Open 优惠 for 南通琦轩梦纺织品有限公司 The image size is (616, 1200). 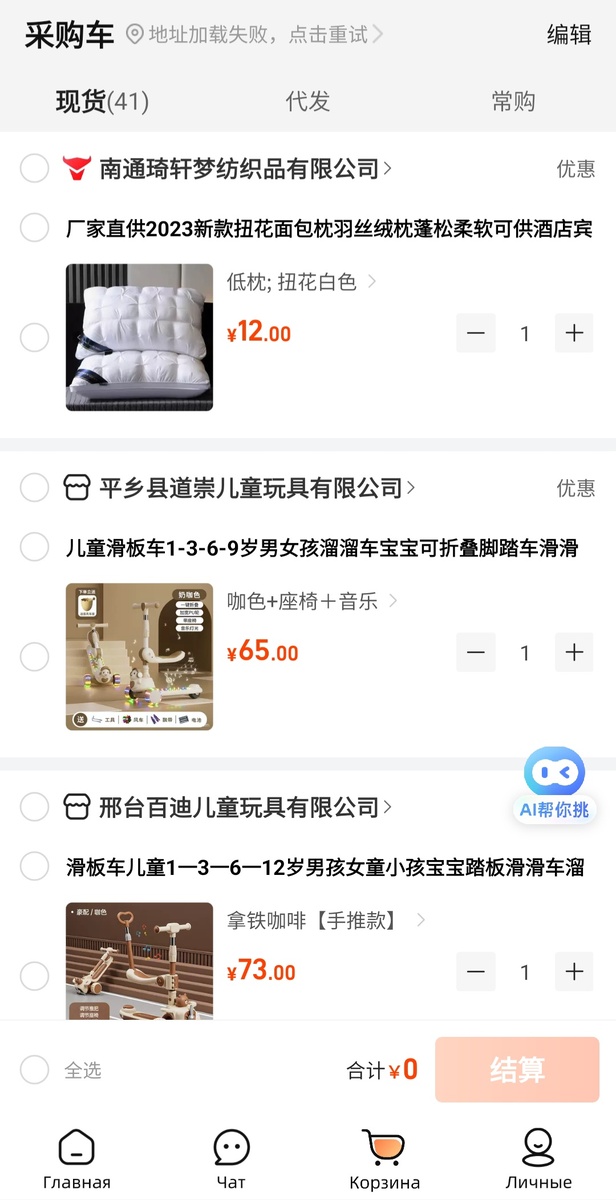575,169
